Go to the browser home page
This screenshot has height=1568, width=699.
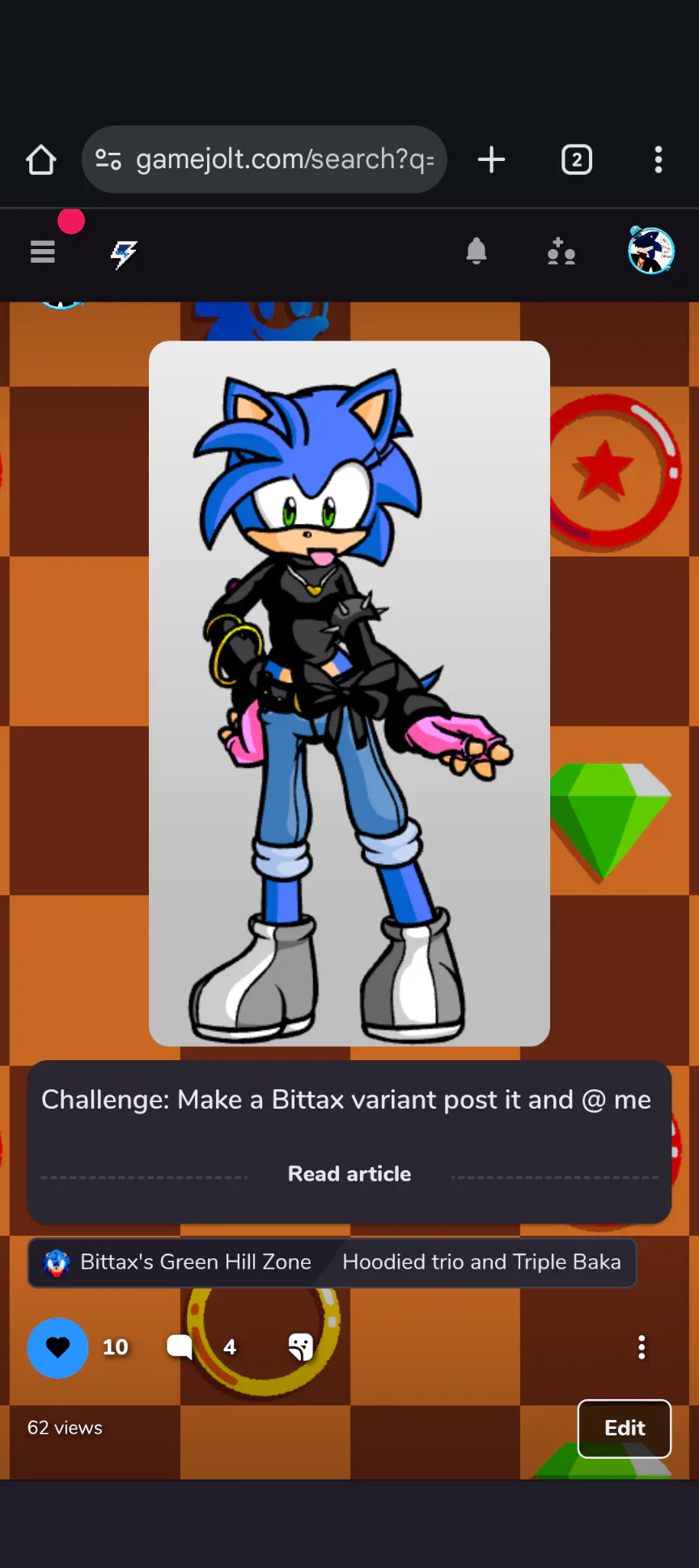[x=41, y=160]
